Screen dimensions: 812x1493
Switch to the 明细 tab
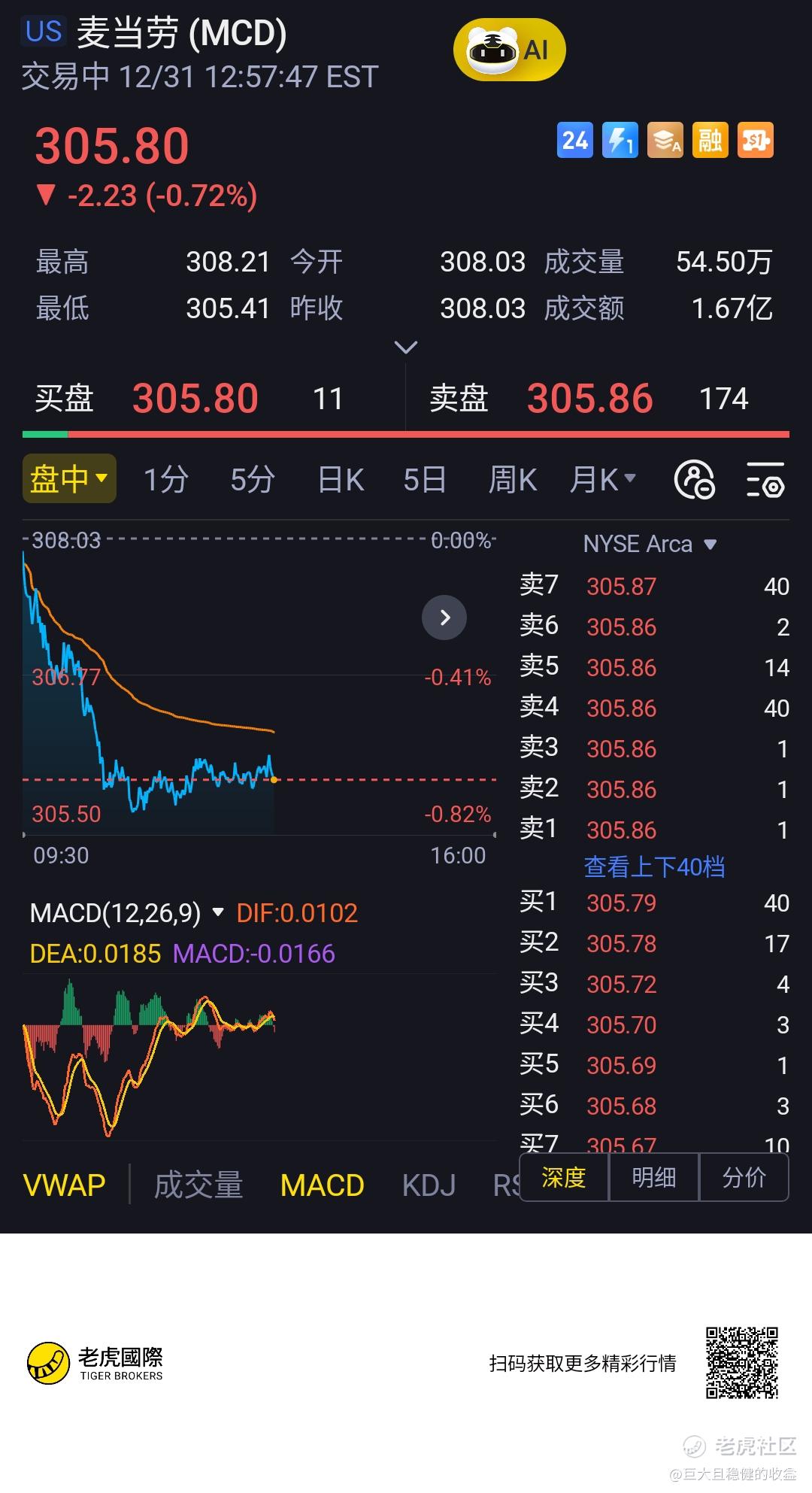point(653,1177)
